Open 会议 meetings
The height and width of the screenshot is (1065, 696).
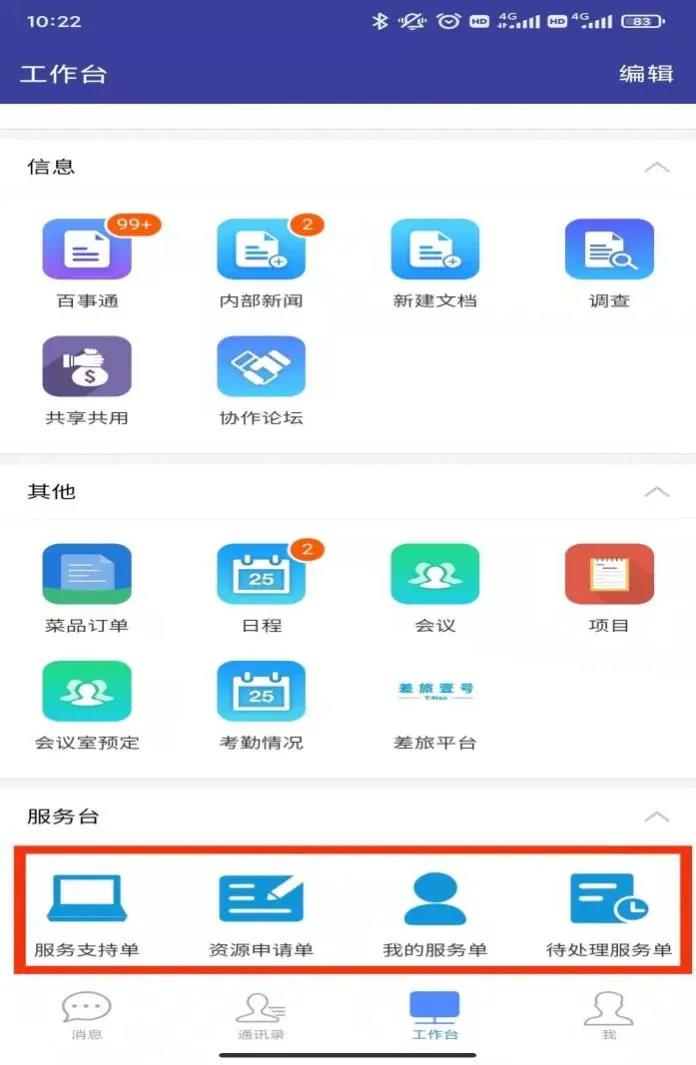(435, 575)
